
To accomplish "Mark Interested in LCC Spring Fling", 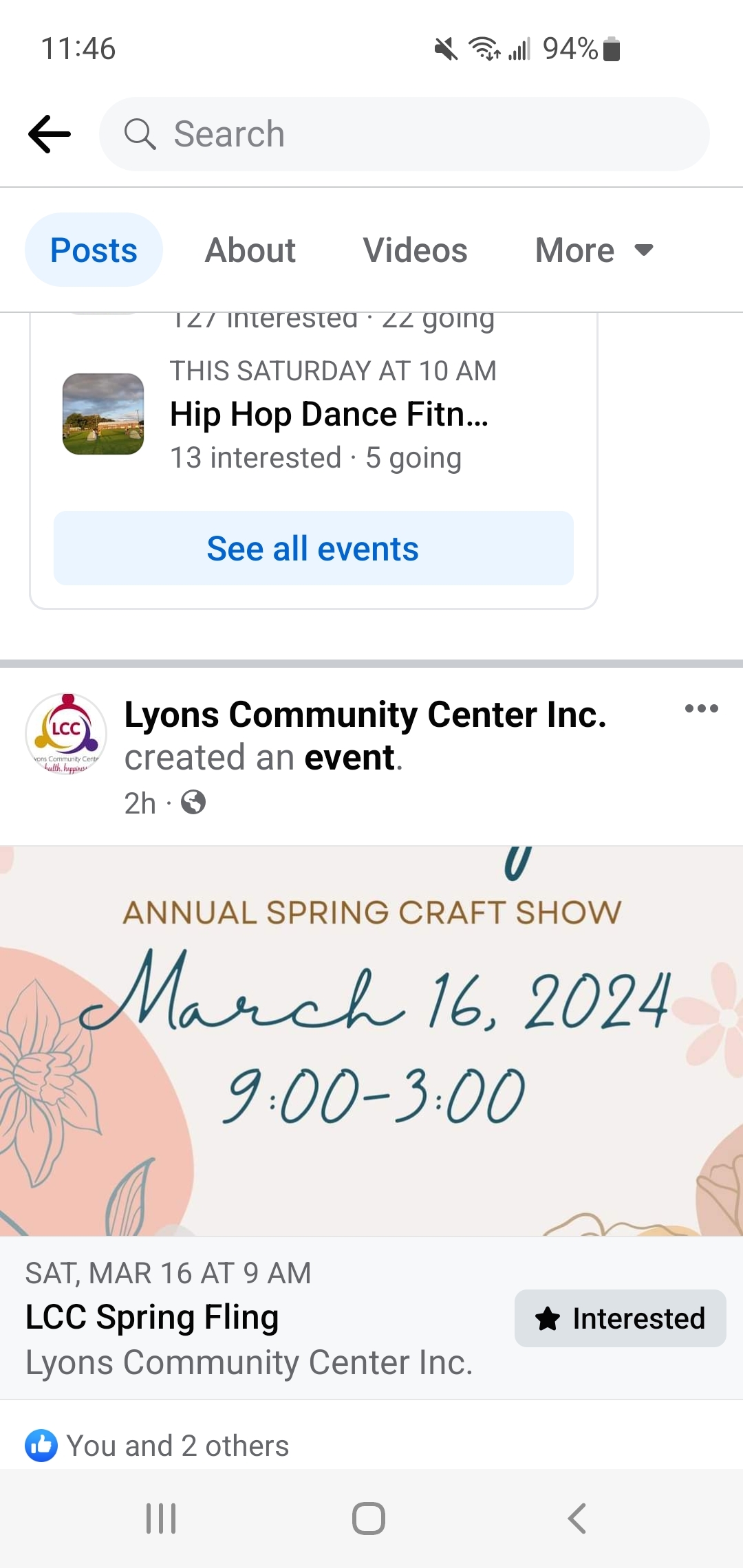I will point(620,1318).
